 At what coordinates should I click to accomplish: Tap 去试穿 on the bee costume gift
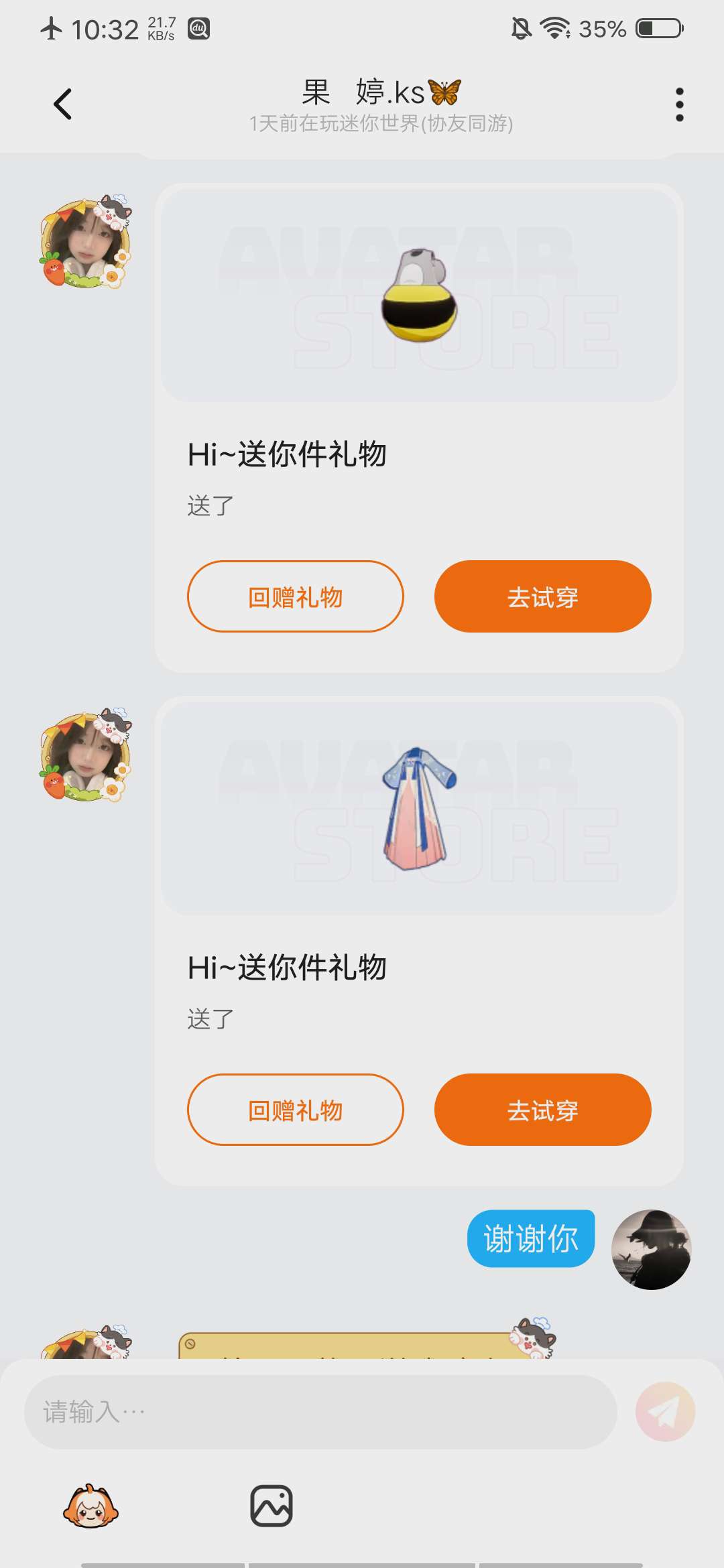coord(542,596)
